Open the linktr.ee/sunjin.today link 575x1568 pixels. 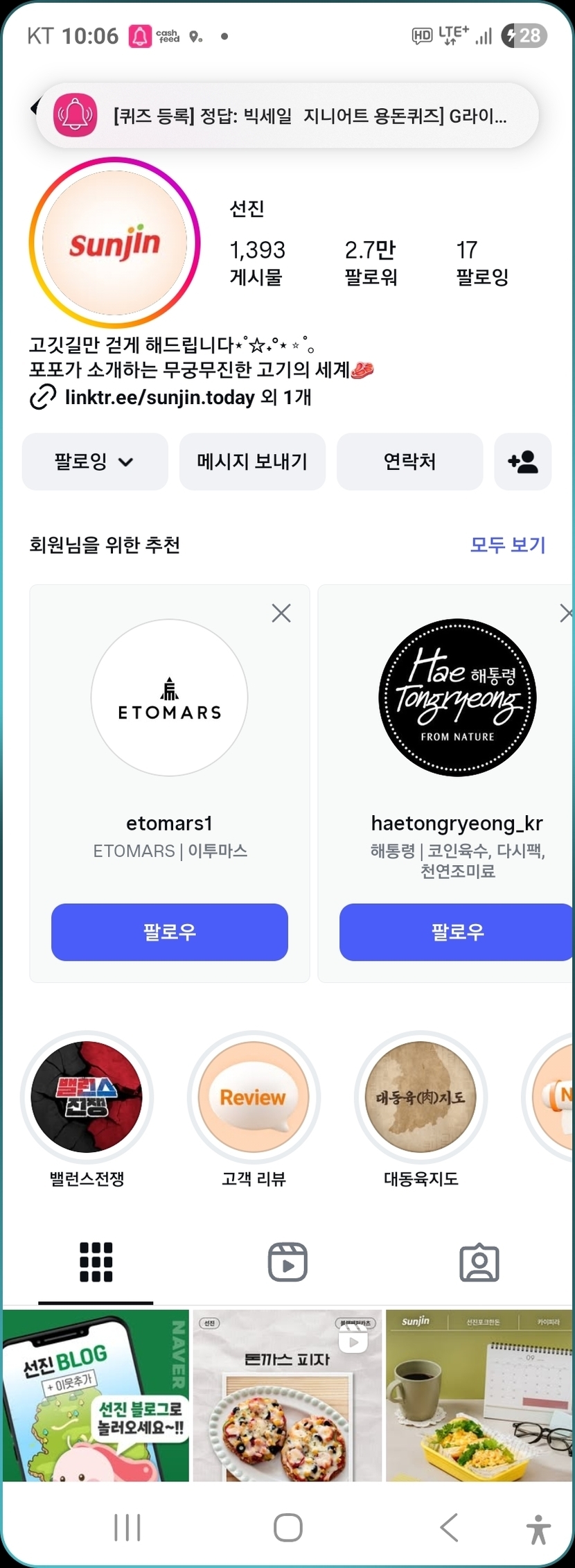(159, 398)
